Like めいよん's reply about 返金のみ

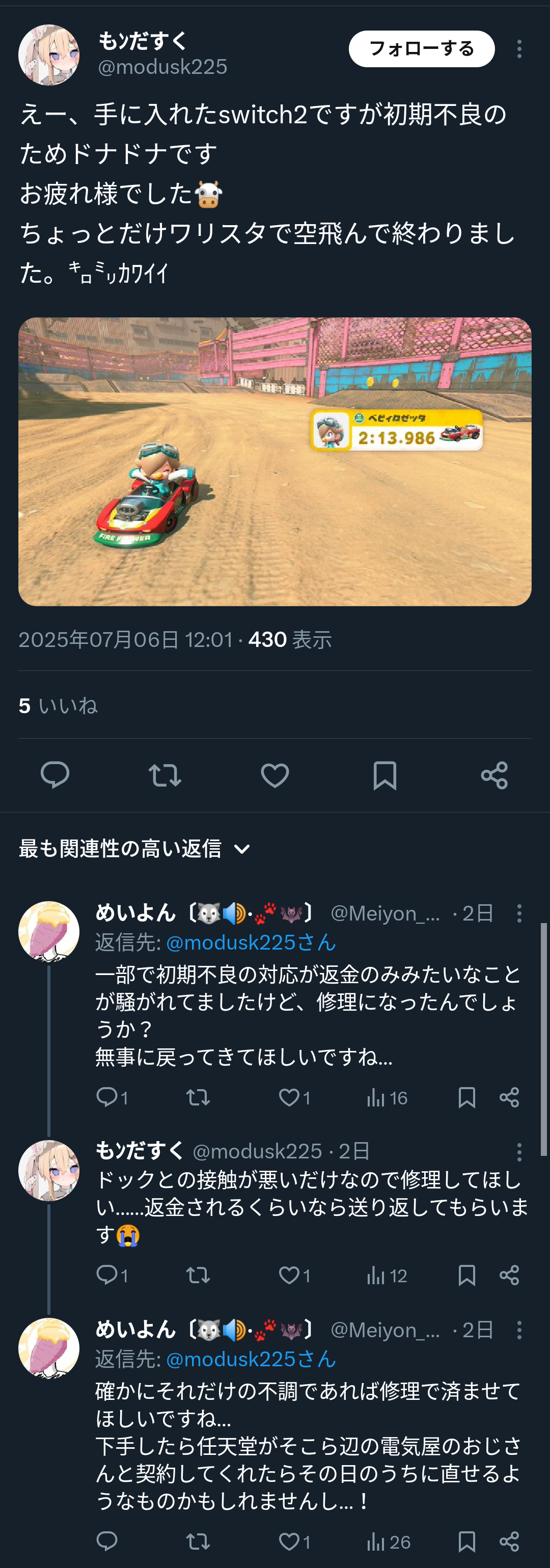290,1097
